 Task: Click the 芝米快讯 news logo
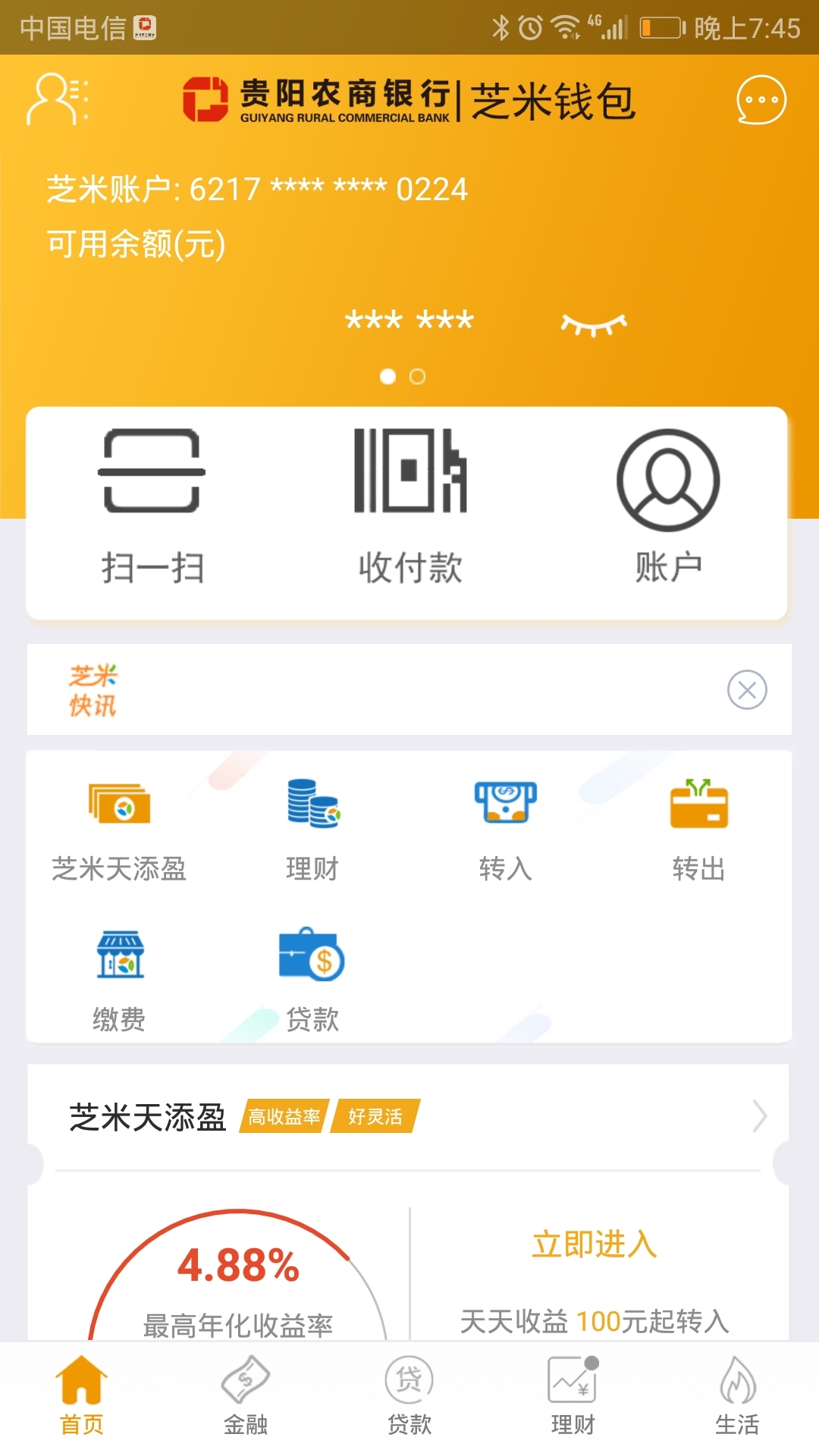click(x=91, y=690)
